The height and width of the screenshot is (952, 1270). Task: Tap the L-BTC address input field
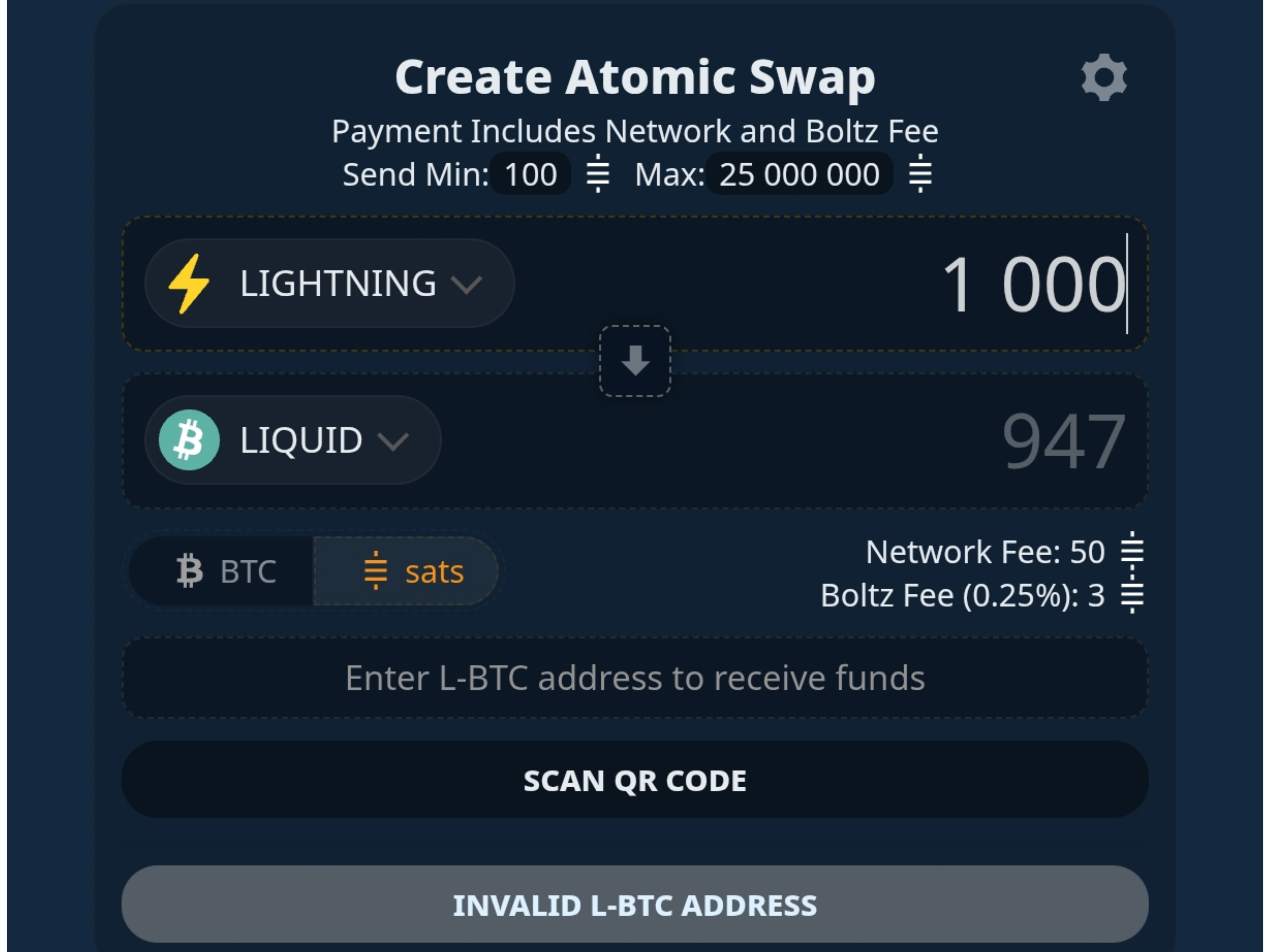pos(635,678)
